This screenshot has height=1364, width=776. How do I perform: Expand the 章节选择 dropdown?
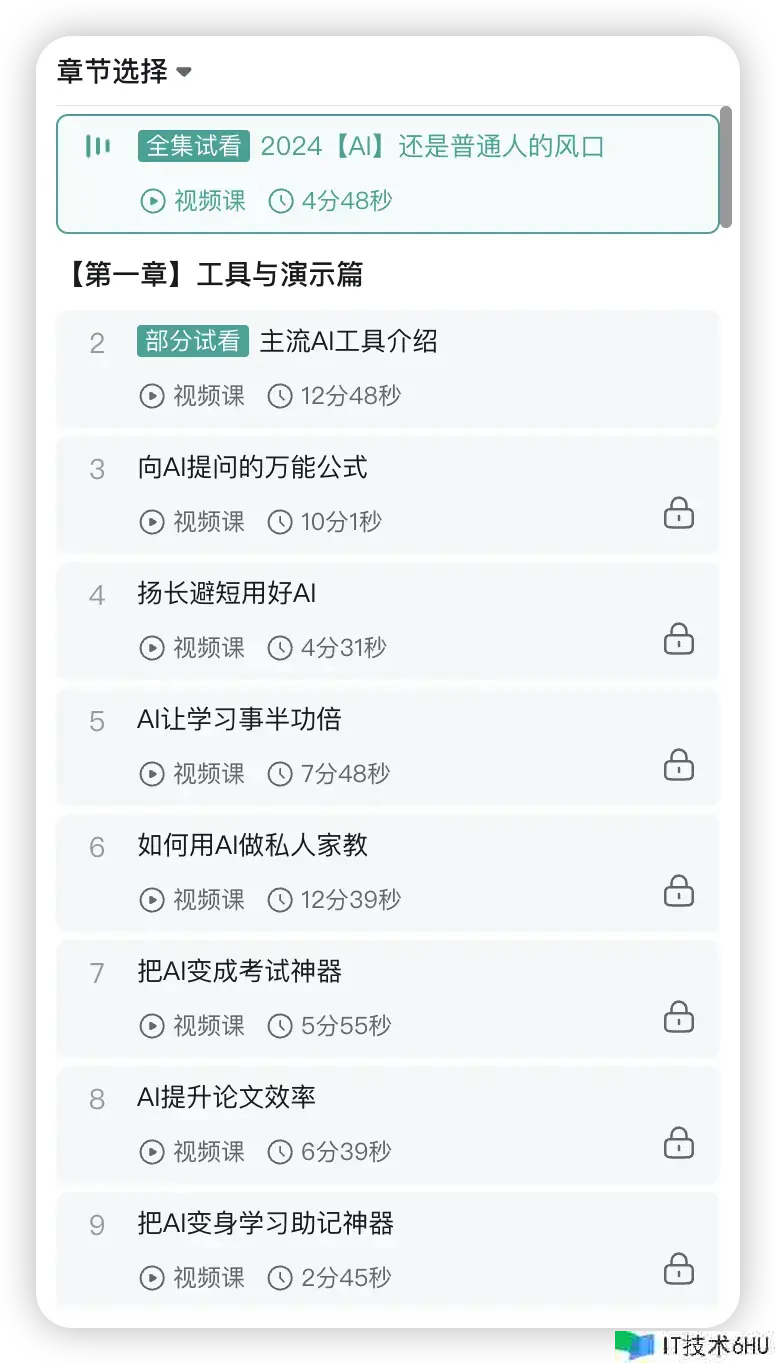click(125, 72)
